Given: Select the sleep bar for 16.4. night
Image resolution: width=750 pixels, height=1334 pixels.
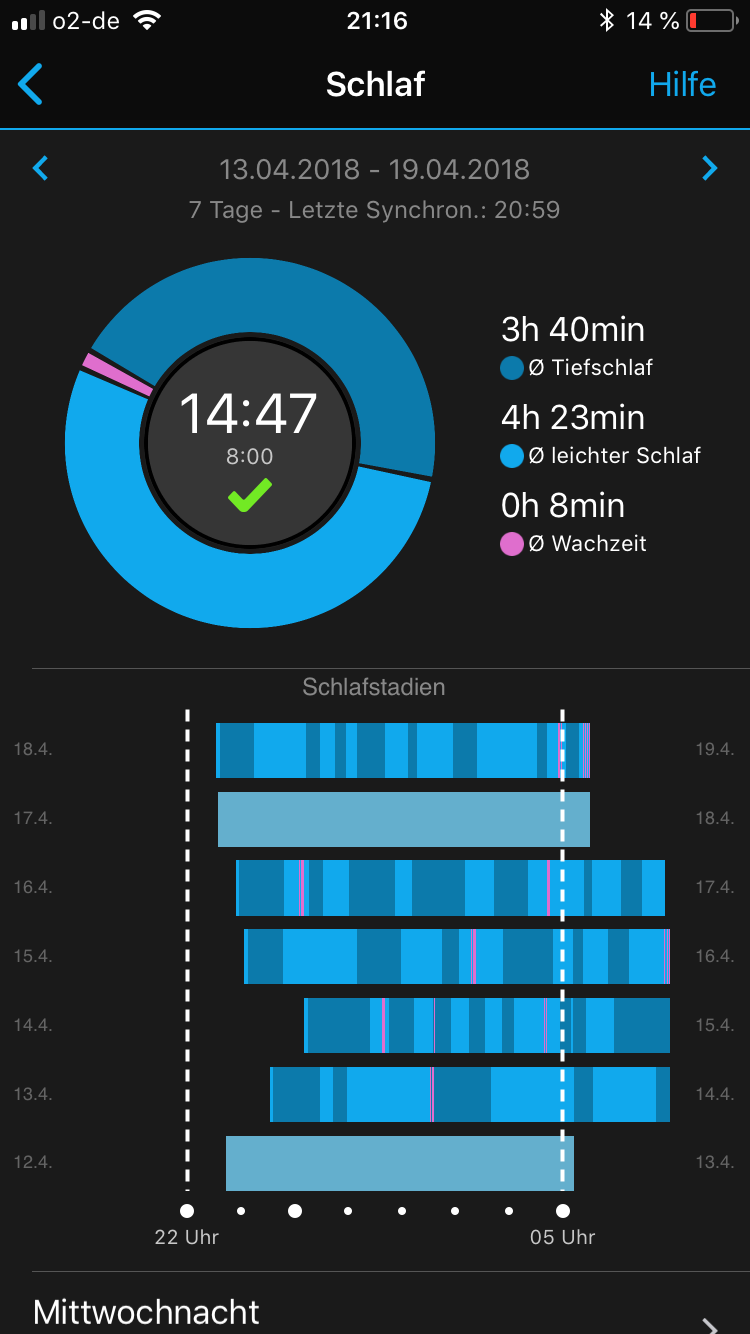Looking at the screenshot, I should click(451, 888).
